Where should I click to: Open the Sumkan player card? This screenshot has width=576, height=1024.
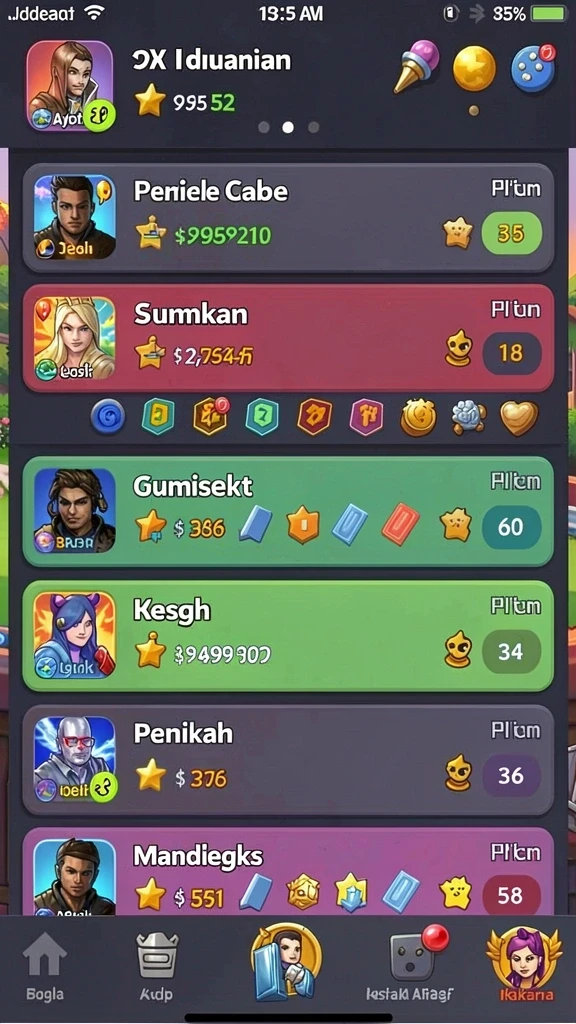click(288, 338)
